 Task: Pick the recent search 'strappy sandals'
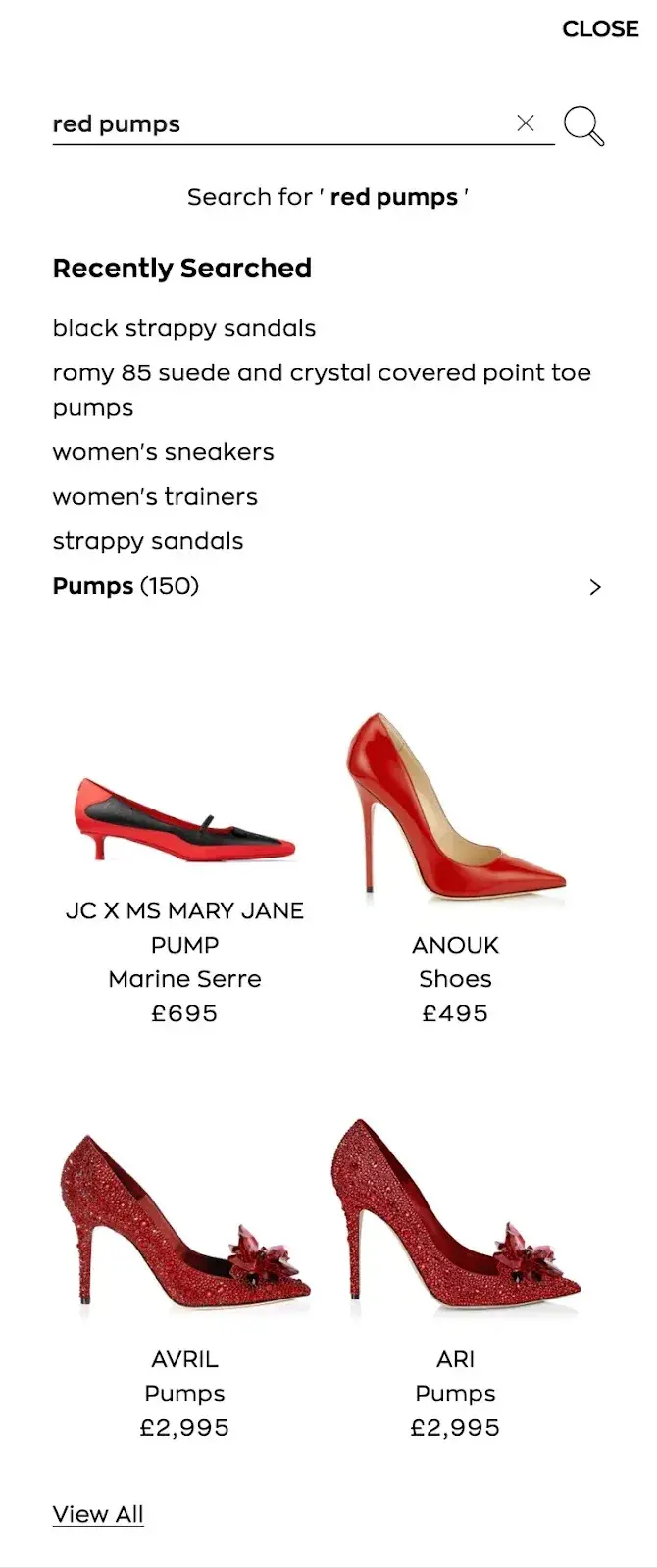pyautogui.click(x=148, y=541)
